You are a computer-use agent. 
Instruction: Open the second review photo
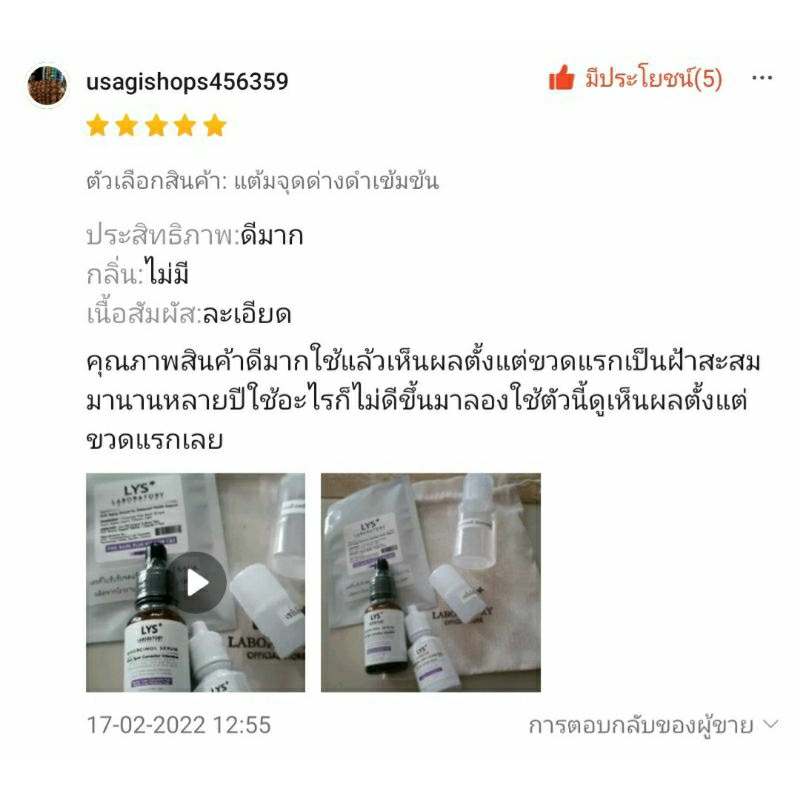pos(431,583)
